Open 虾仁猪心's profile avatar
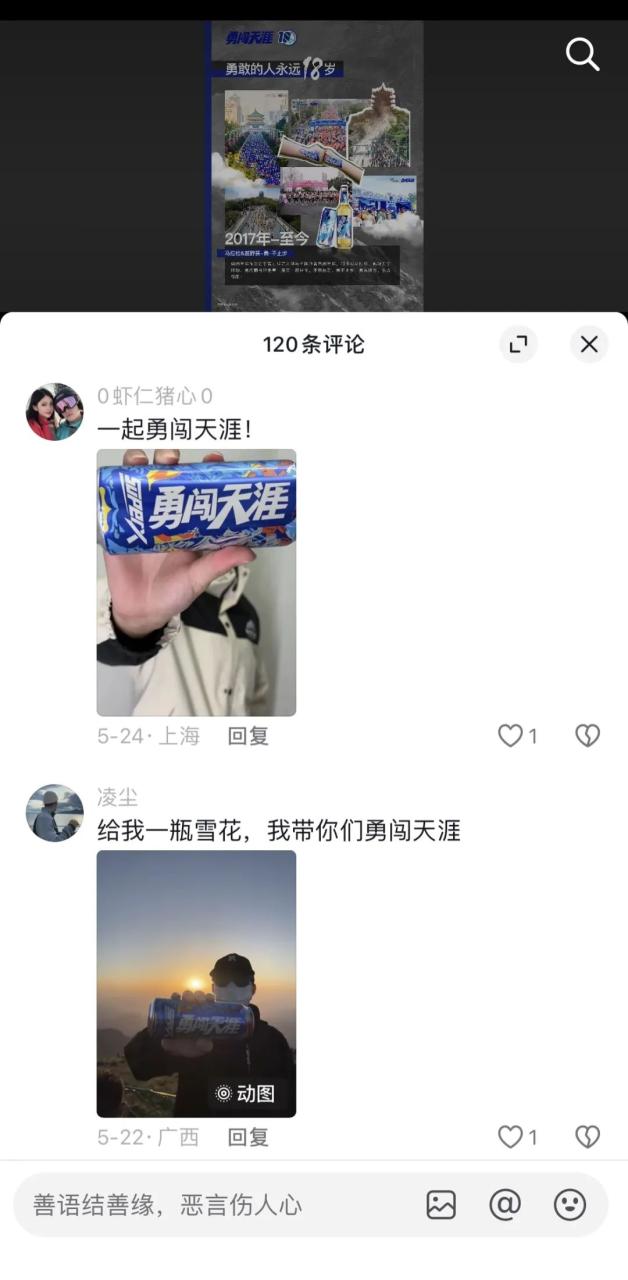The image size is (628, 1280). tap(54, 411)
